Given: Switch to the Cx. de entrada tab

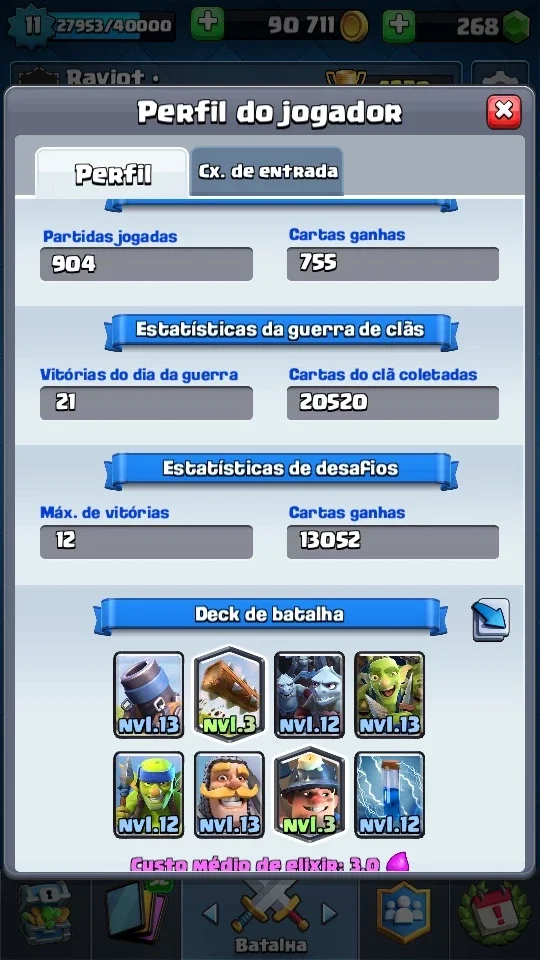Looking at the screenshot, I should point(266,171).
